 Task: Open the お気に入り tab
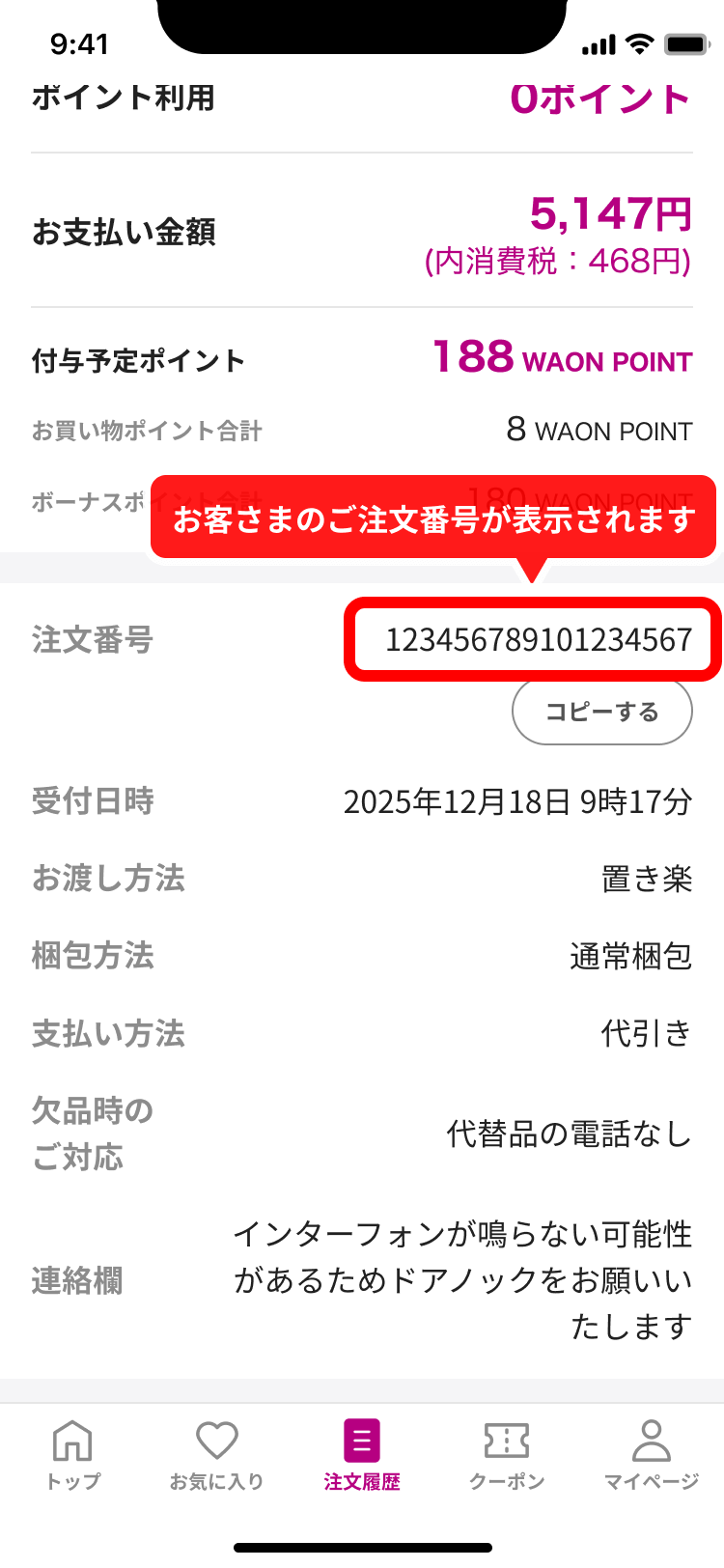(217, 1455)
